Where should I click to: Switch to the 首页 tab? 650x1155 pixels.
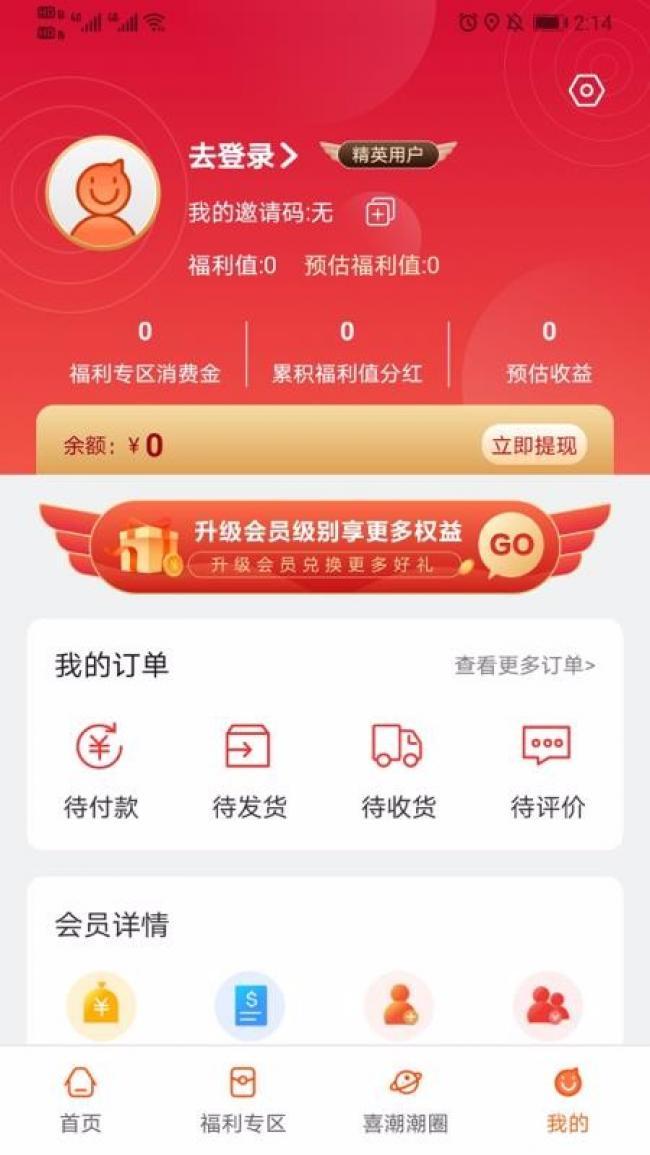(x=81, y=1100)
